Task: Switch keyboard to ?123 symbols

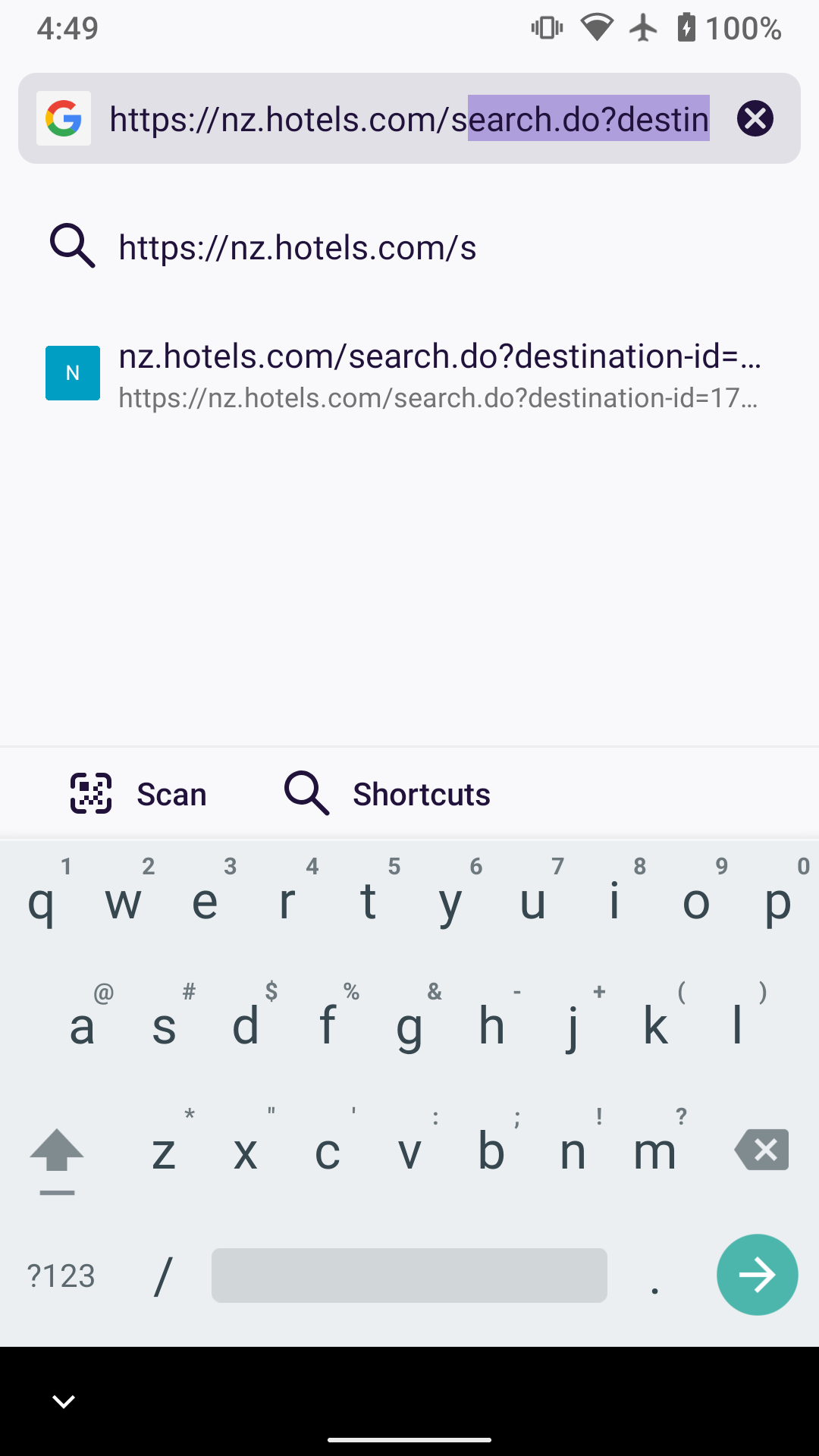Action: pyautogui.click(x=61, y=1276)
